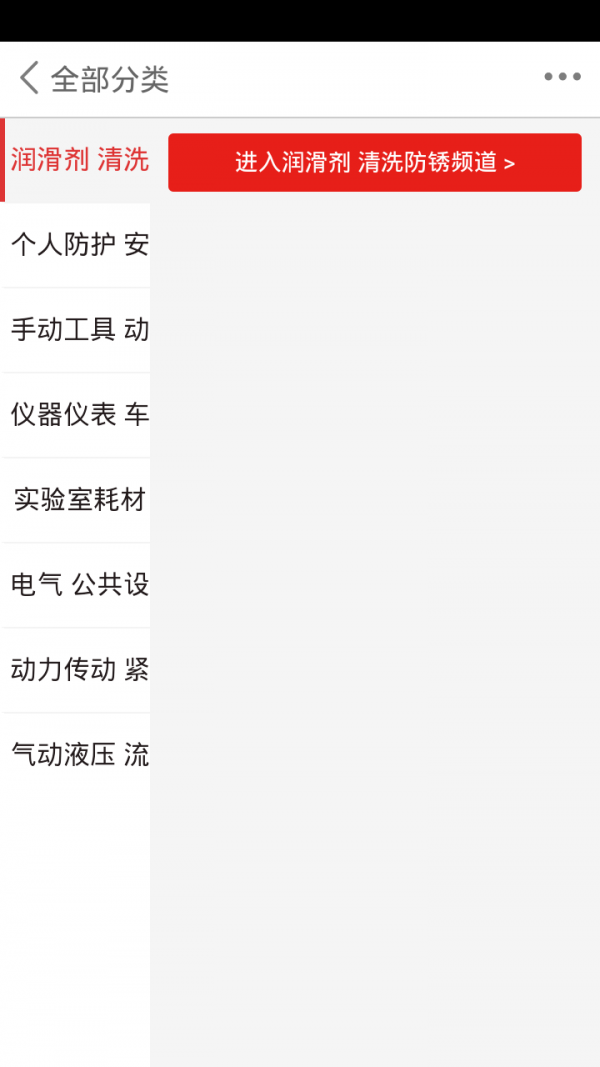Switch to 动力传动 紧 category
The image size is (600, 1067).
click(x=78, y=670)
